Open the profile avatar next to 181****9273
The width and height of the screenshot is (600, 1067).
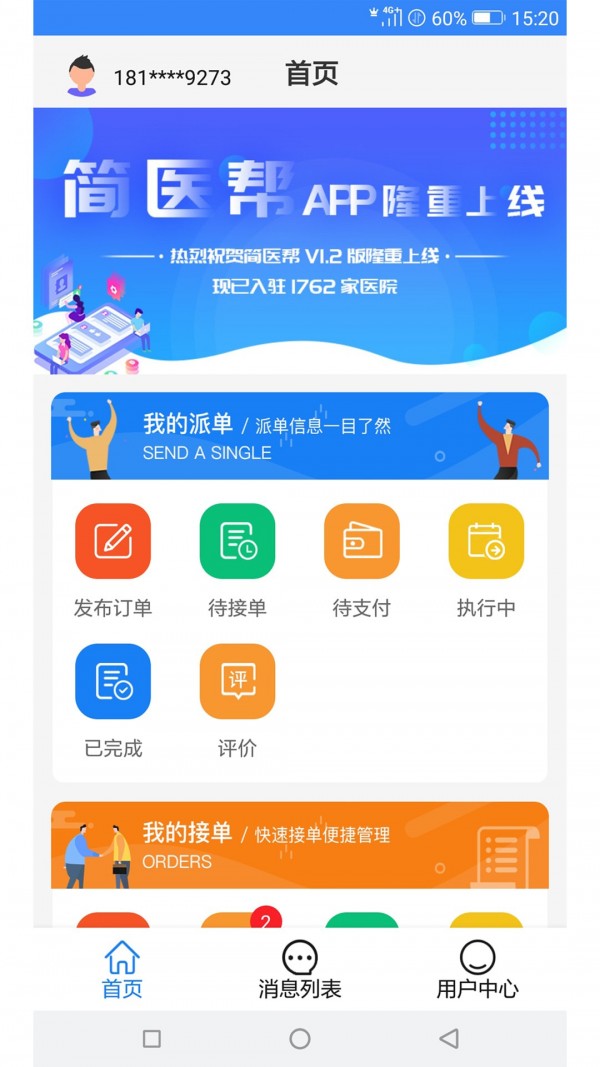click(x=82, y=76)
